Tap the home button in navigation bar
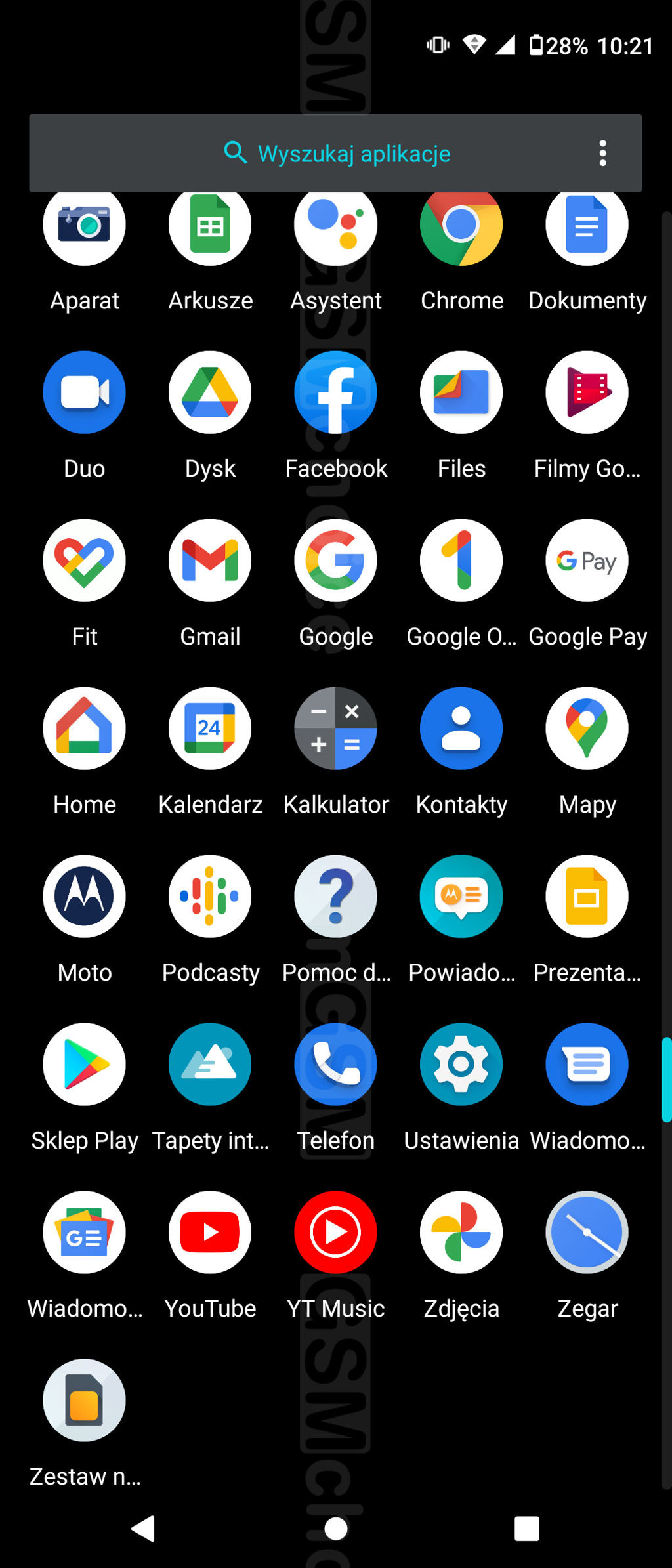The image size is (672, 1568). point(336,1529)
